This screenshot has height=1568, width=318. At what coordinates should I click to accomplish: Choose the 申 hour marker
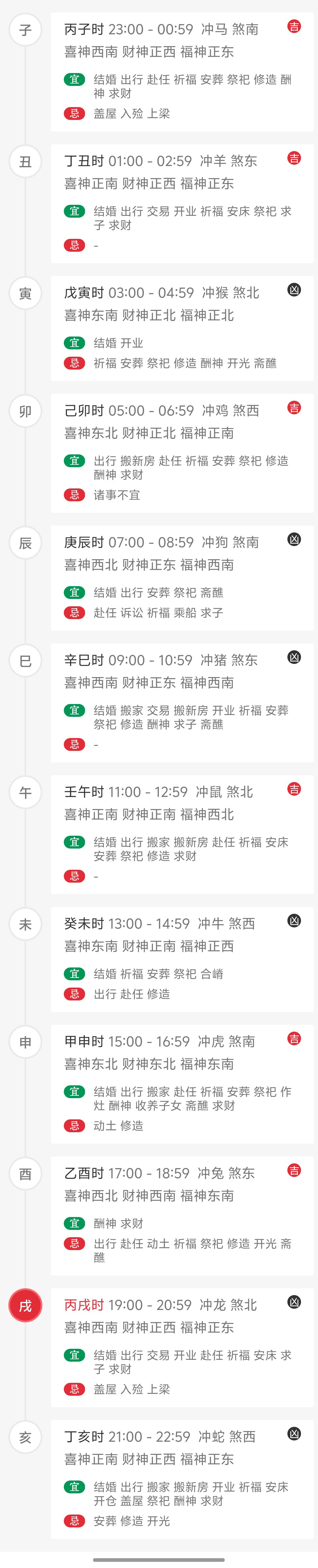(x=25, y=1042)
